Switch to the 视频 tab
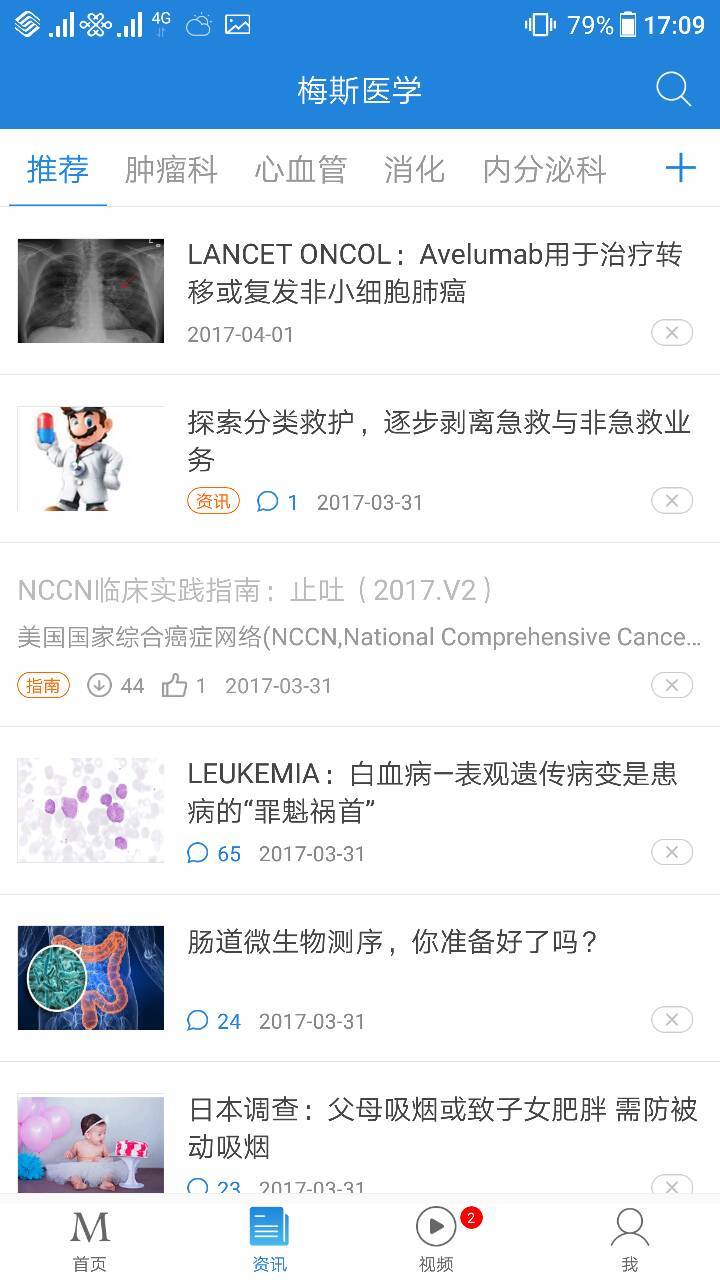720x1280 pixels. click(x=436, y=1239)
